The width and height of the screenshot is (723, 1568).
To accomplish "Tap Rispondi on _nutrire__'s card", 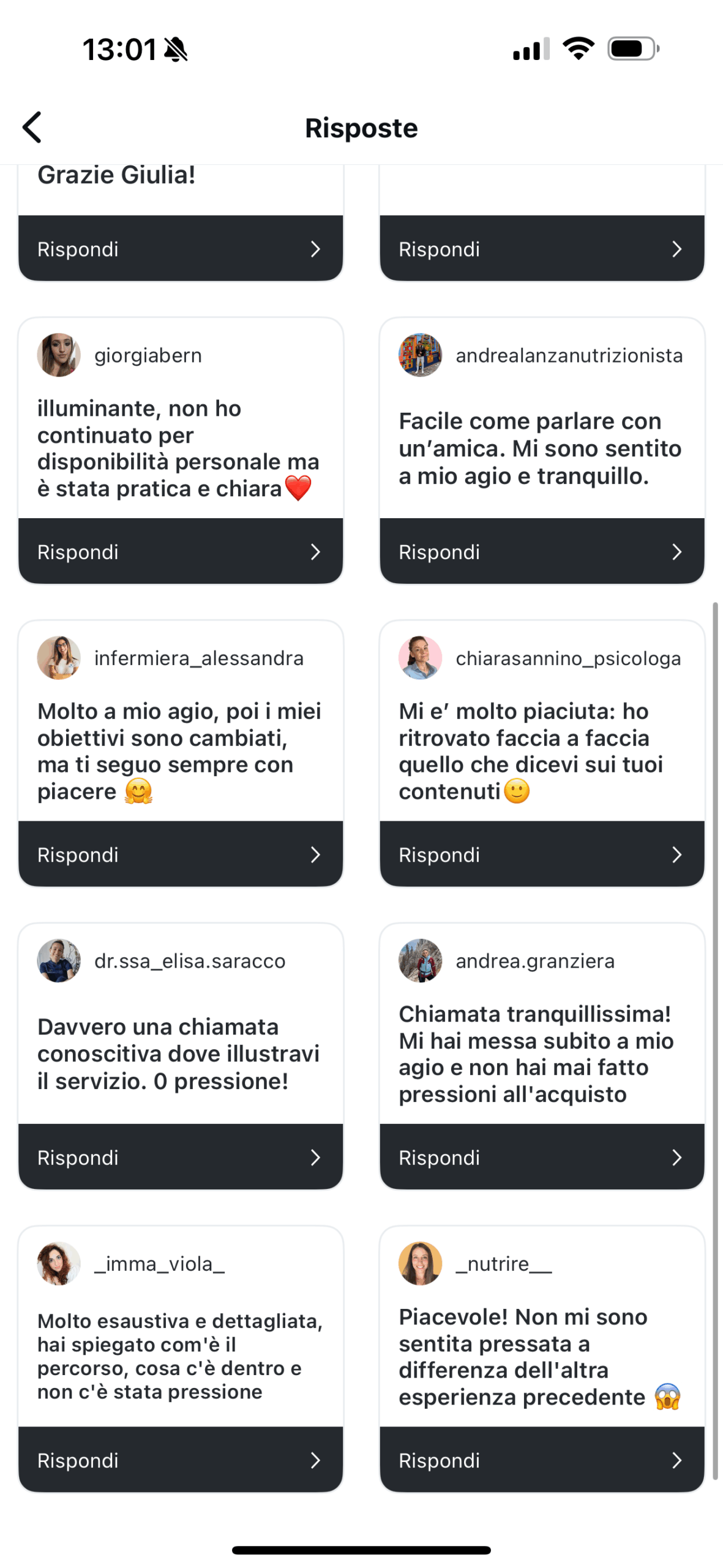I will [x=541, y=1459].
